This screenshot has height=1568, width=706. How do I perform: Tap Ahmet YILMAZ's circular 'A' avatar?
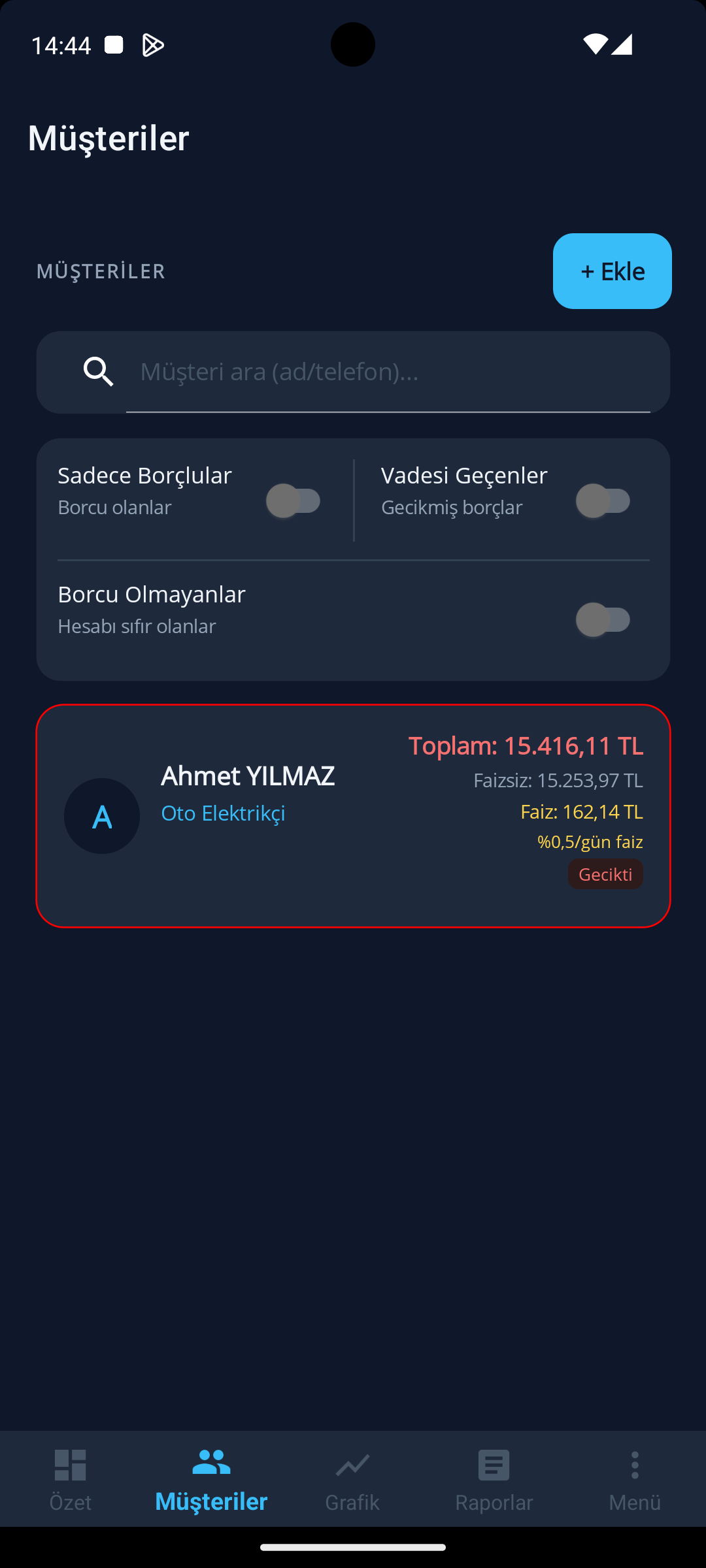click(101, 815)
